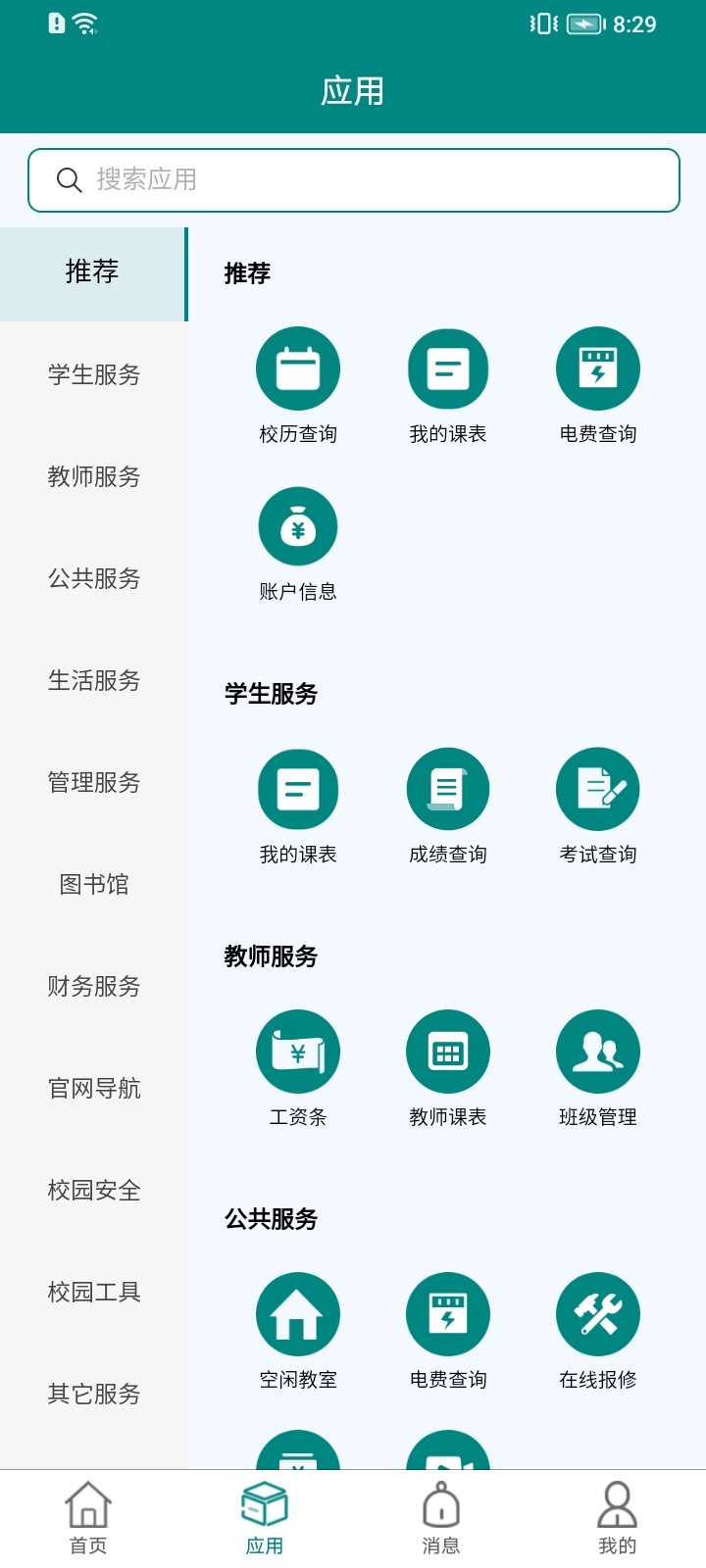Go to the 首页 home tab
This screenshot has width=706, height=1568.
pyautogui.click(x=88, y=1514)
